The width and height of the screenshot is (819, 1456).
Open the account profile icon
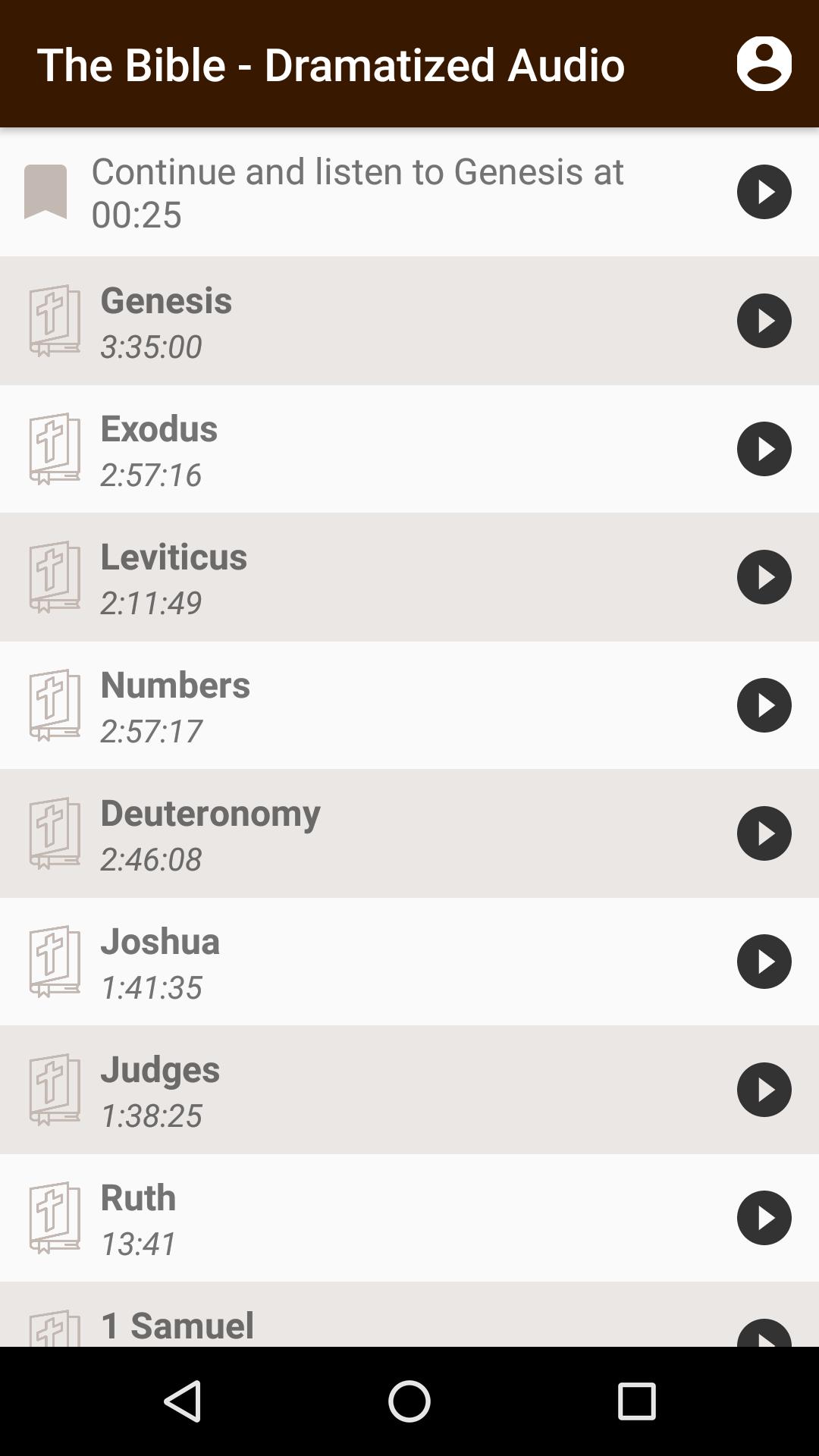764,64
